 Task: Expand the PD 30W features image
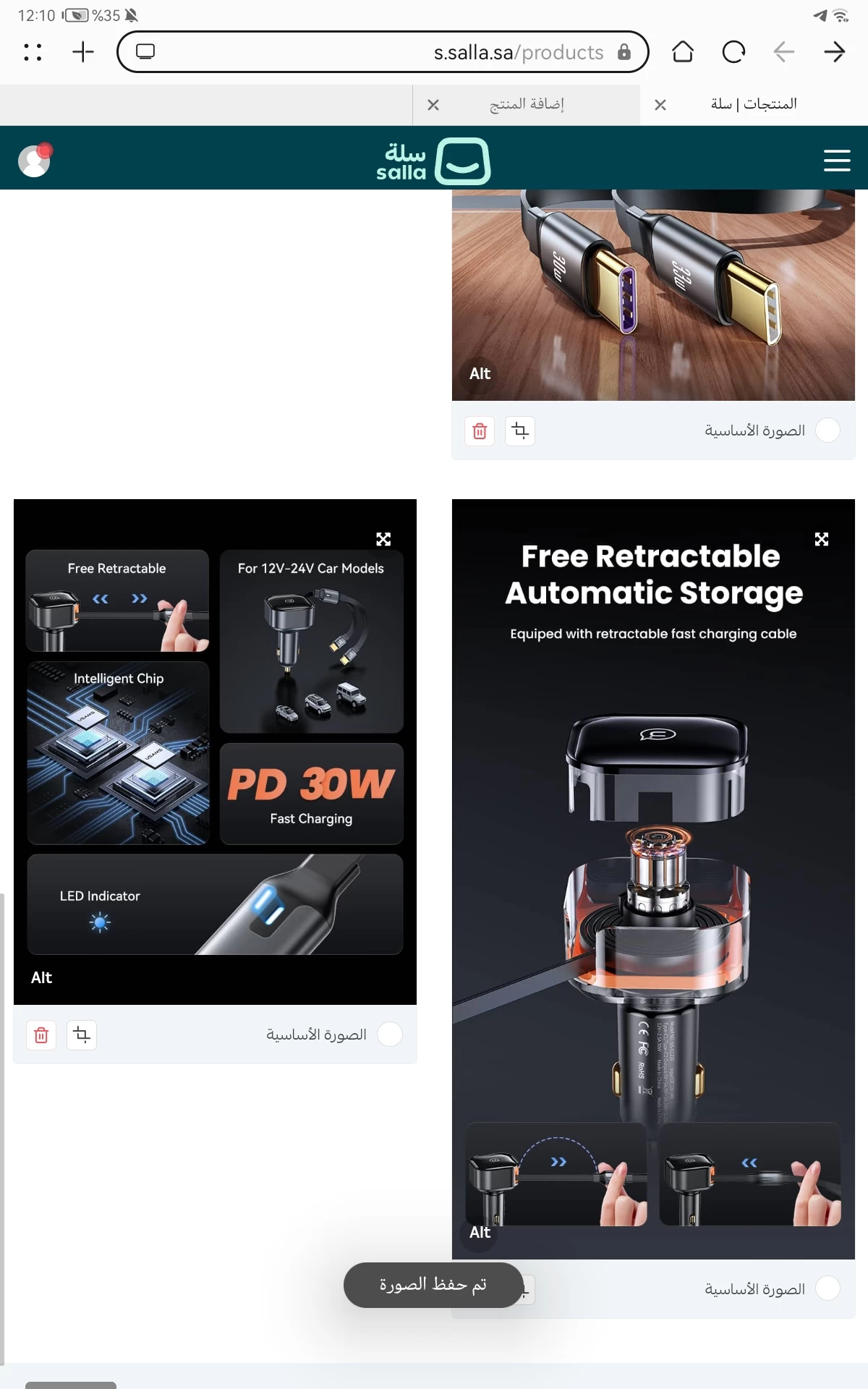(x=383, y=539)
